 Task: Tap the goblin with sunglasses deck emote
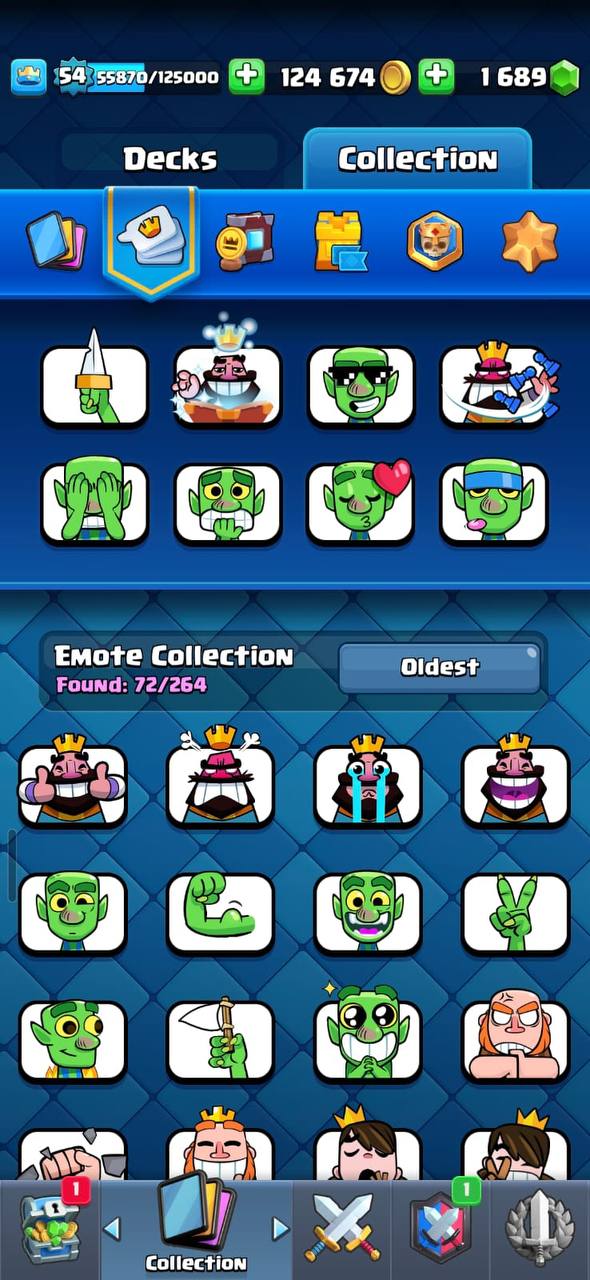coord(361,386)
